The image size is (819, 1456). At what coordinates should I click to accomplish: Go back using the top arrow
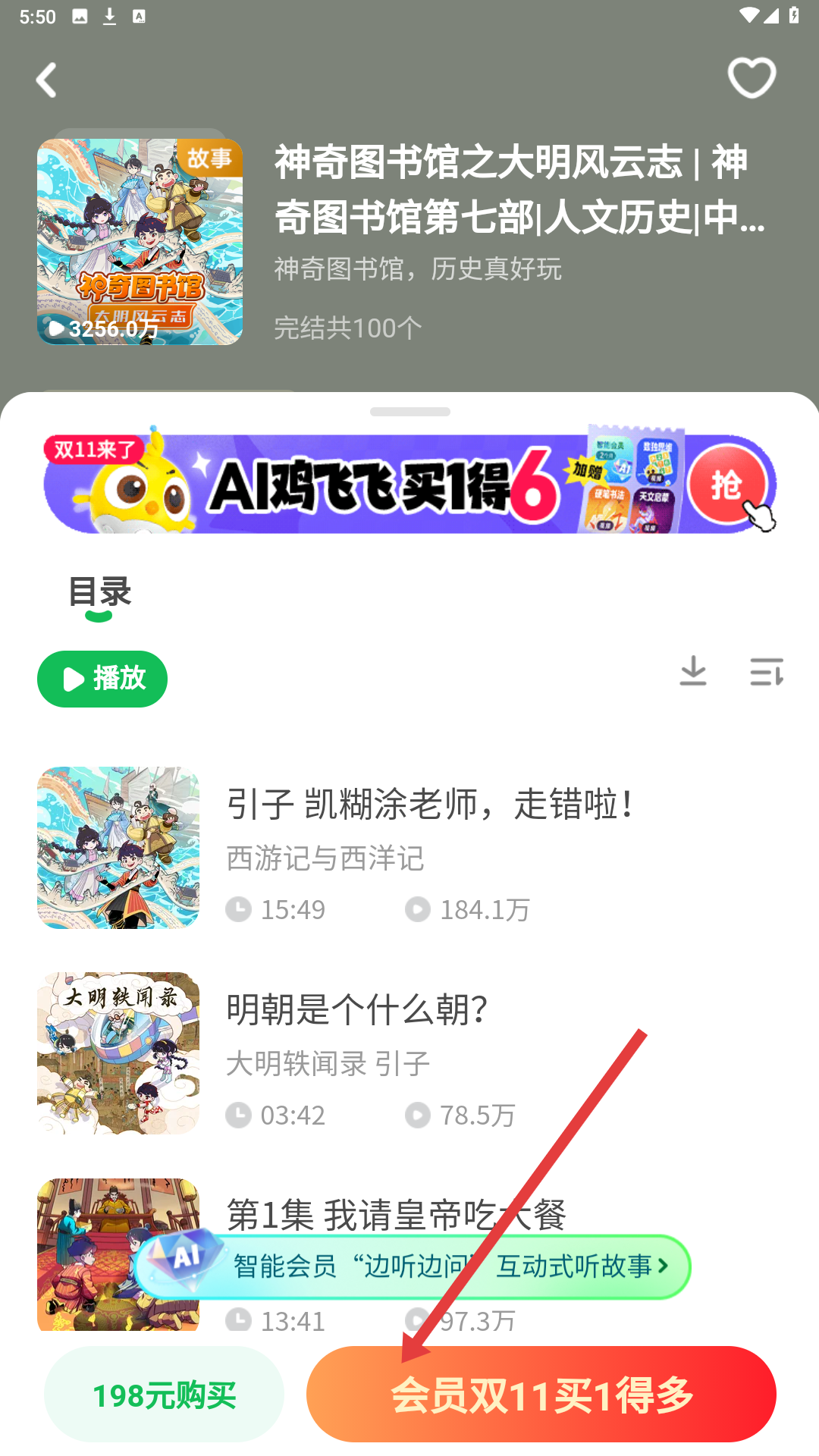click(x=47, y=80)
